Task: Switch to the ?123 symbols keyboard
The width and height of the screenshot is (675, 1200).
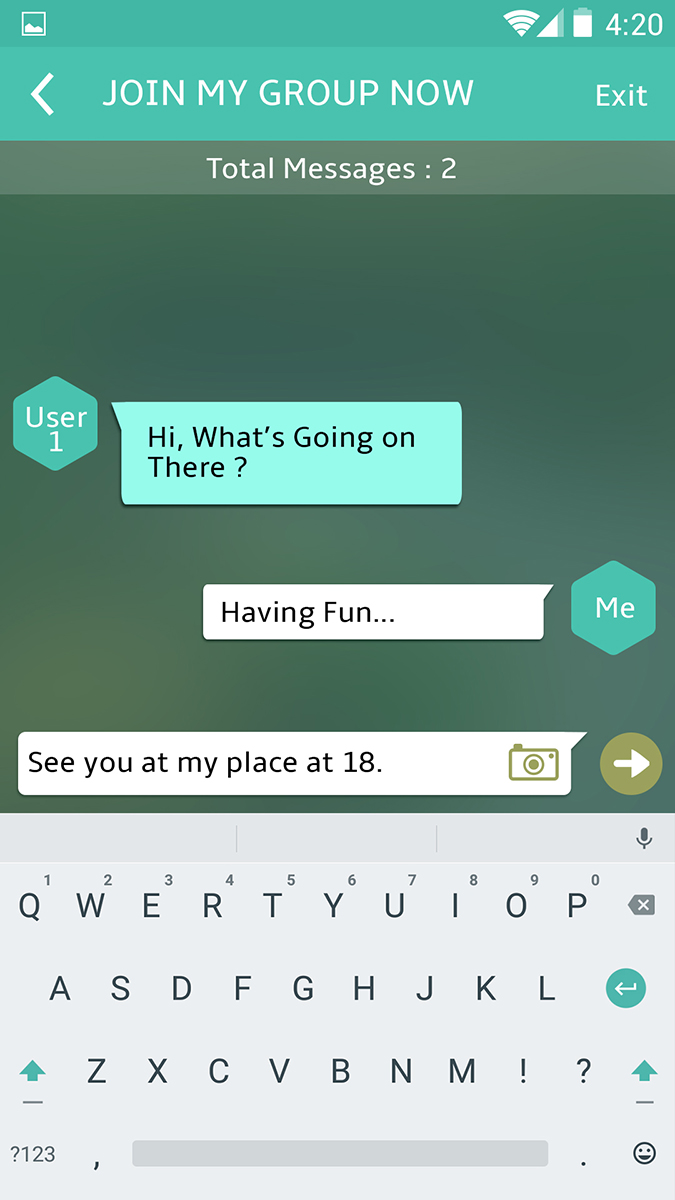Action: pyautogui.click(x=33, y=1153)
